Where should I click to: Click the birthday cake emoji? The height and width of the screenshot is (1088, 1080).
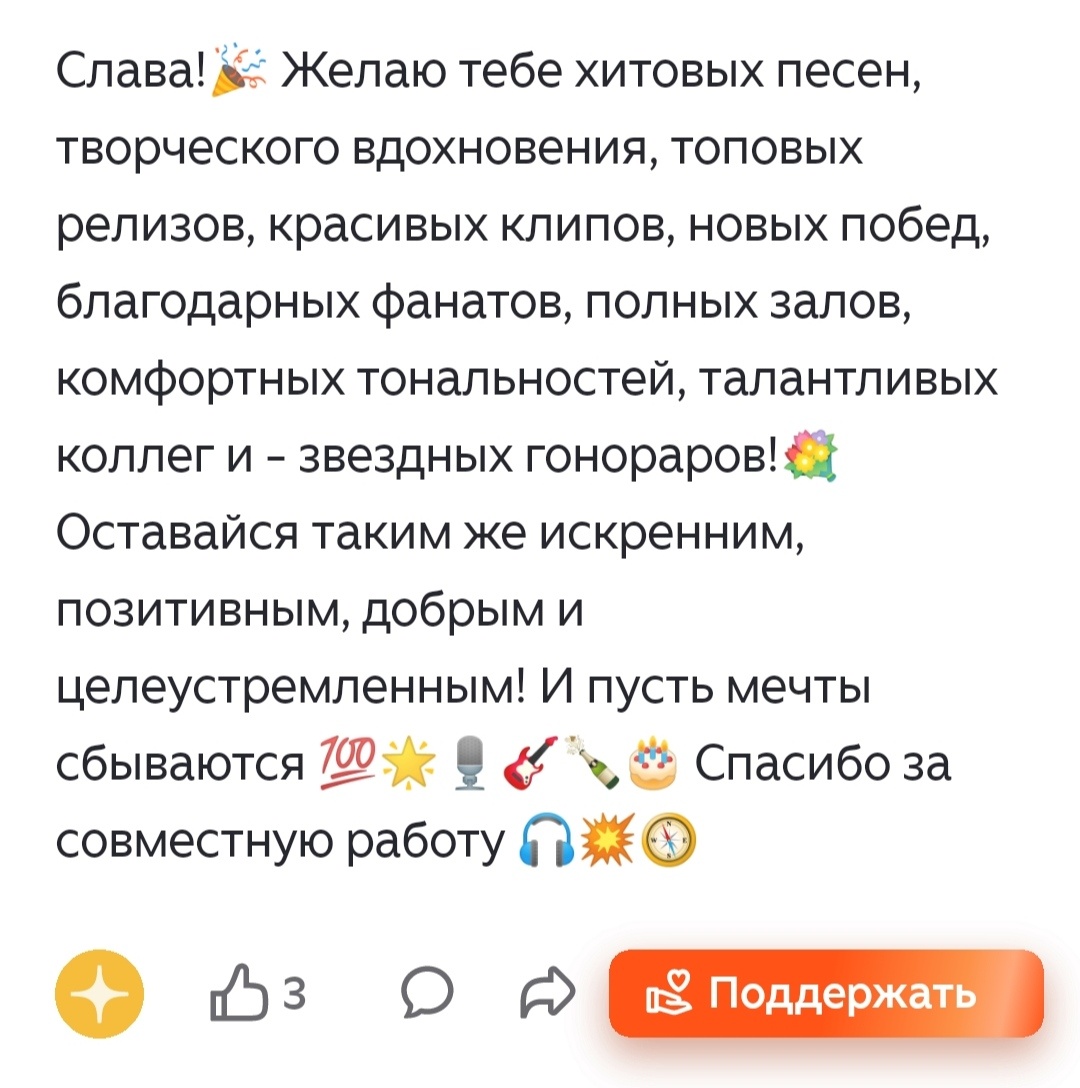[650, 762]
